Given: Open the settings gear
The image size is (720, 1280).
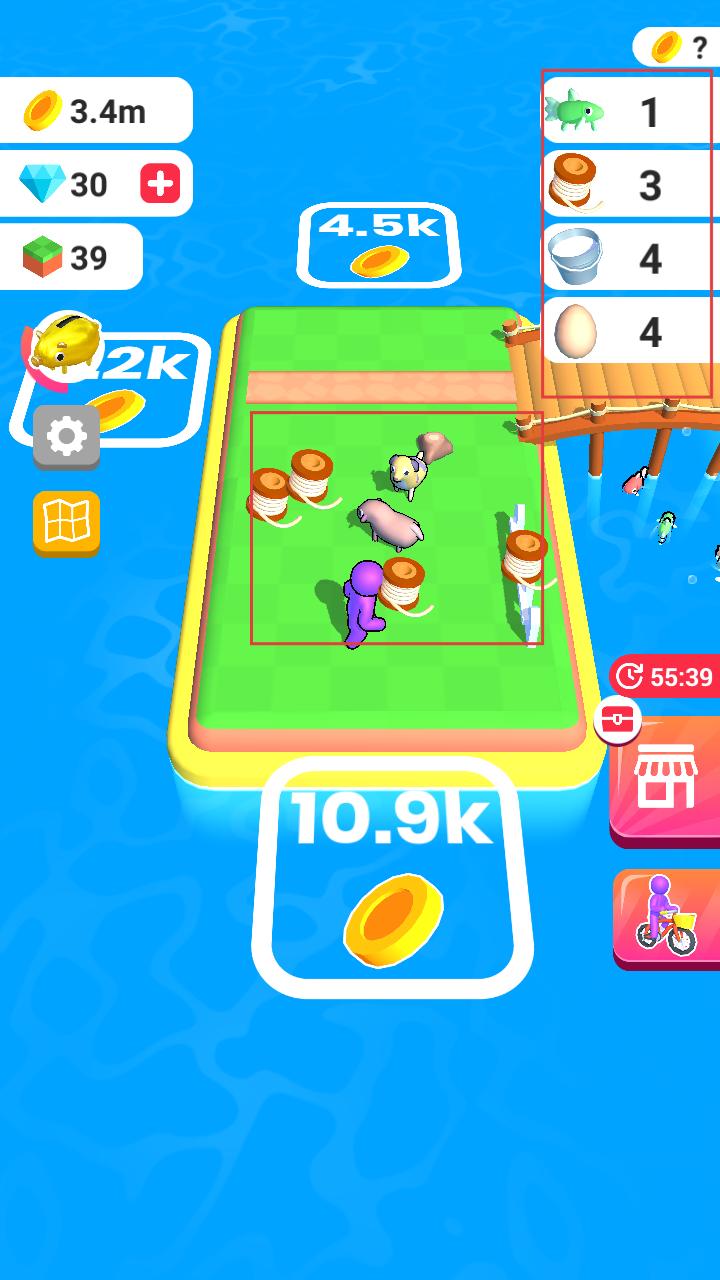Looking at the screenshot, I should tap(66, 437).
